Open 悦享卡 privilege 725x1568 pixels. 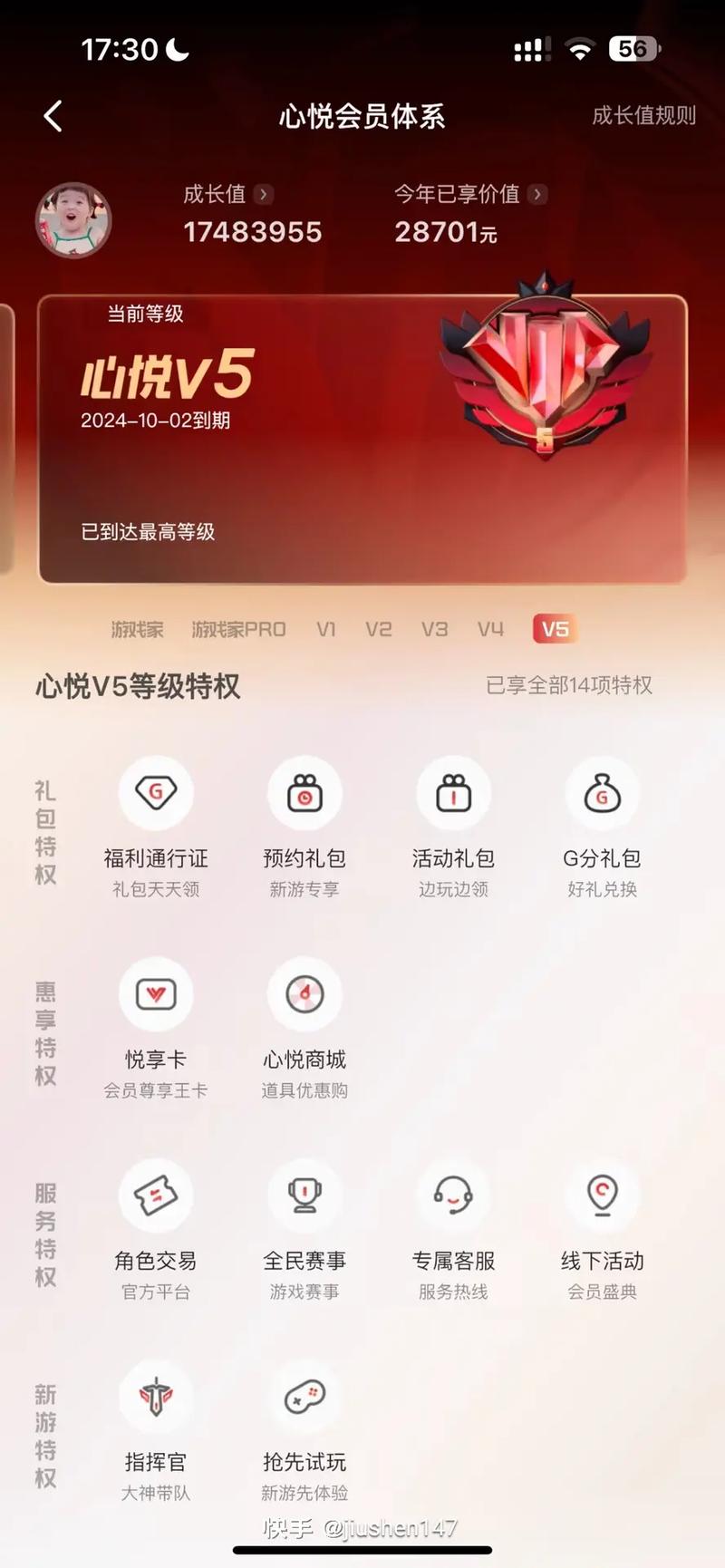tap(156, 995)
